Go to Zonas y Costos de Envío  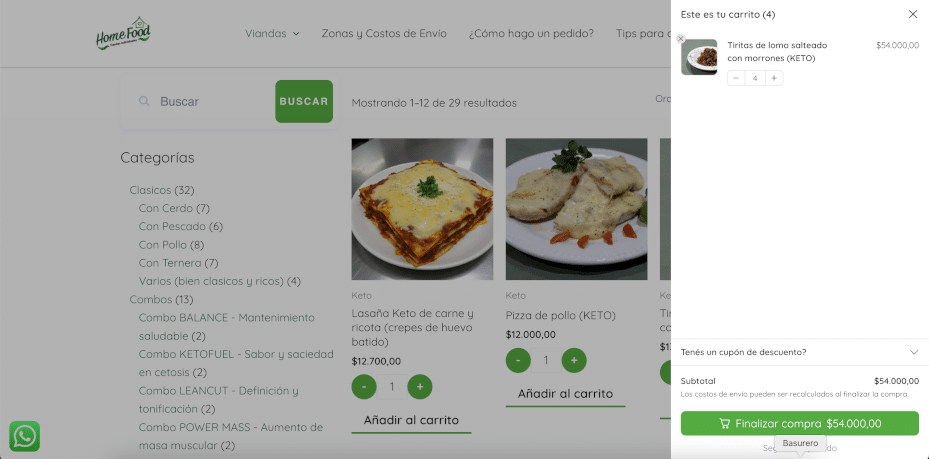[384, 33]
